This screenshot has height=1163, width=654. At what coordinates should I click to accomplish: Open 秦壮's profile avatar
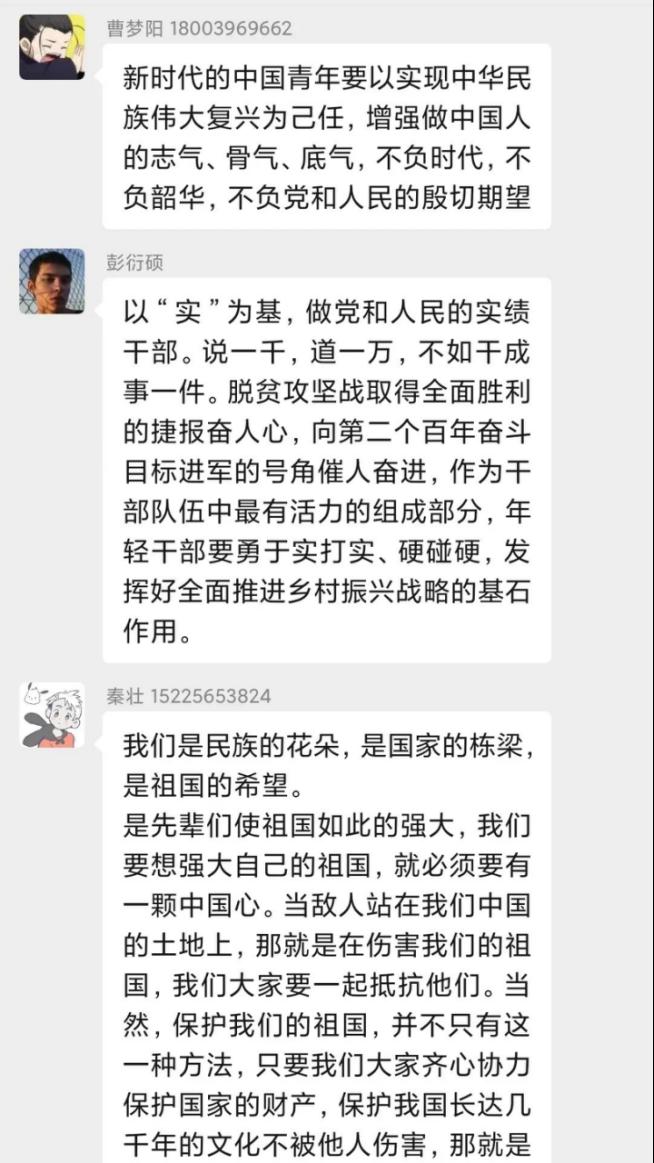coord(52,715)
